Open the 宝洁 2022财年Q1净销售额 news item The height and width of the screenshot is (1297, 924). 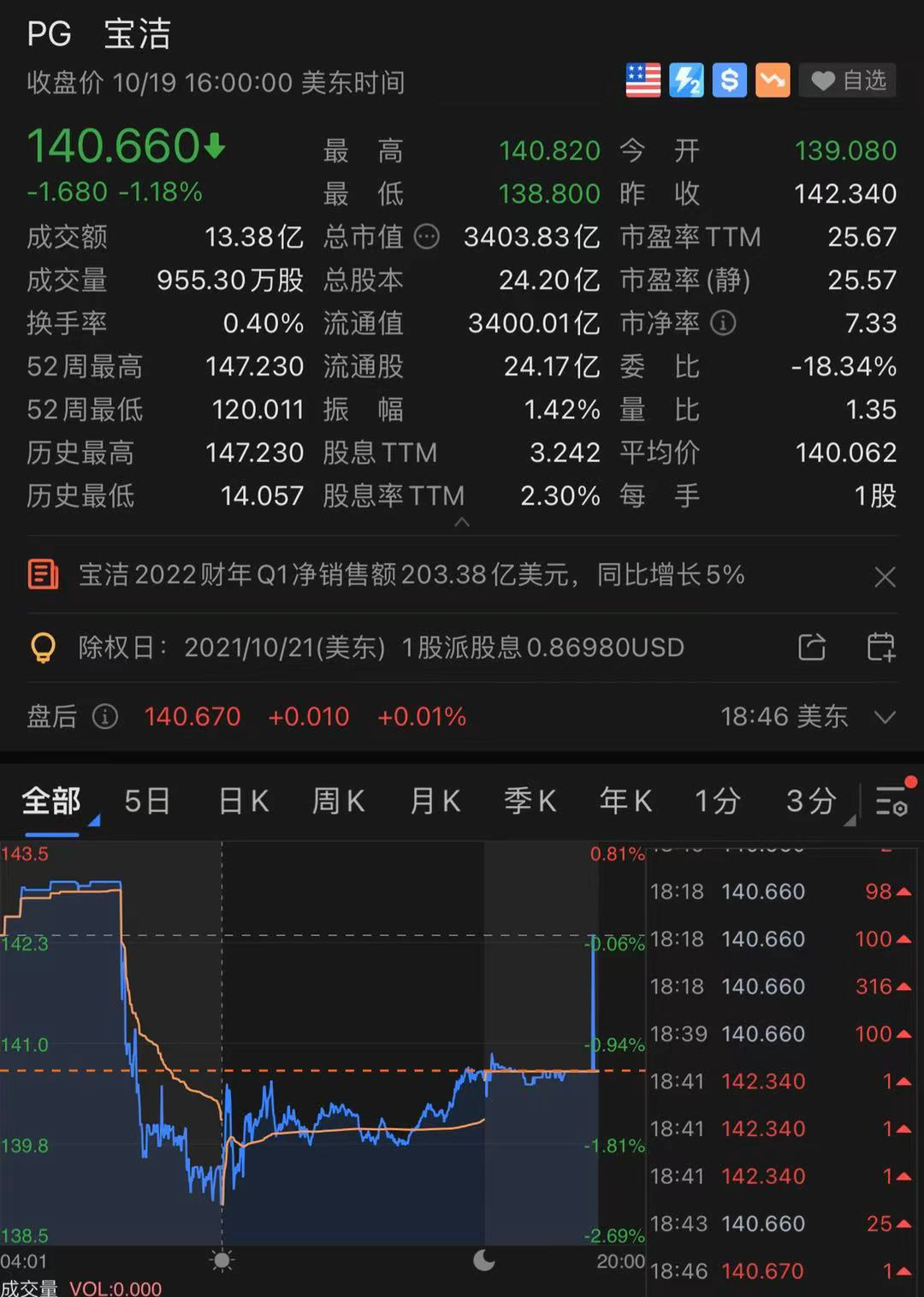click(x=411, y=575)
